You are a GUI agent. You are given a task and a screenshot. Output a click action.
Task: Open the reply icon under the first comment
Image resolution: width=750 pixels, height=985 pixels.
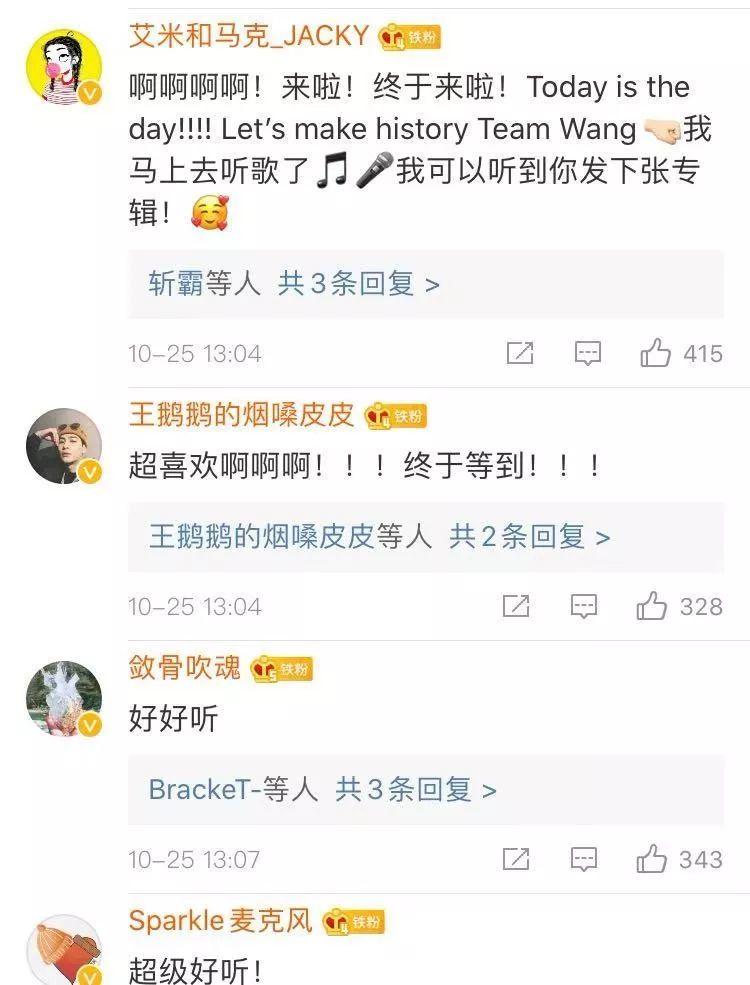[589, 353]
